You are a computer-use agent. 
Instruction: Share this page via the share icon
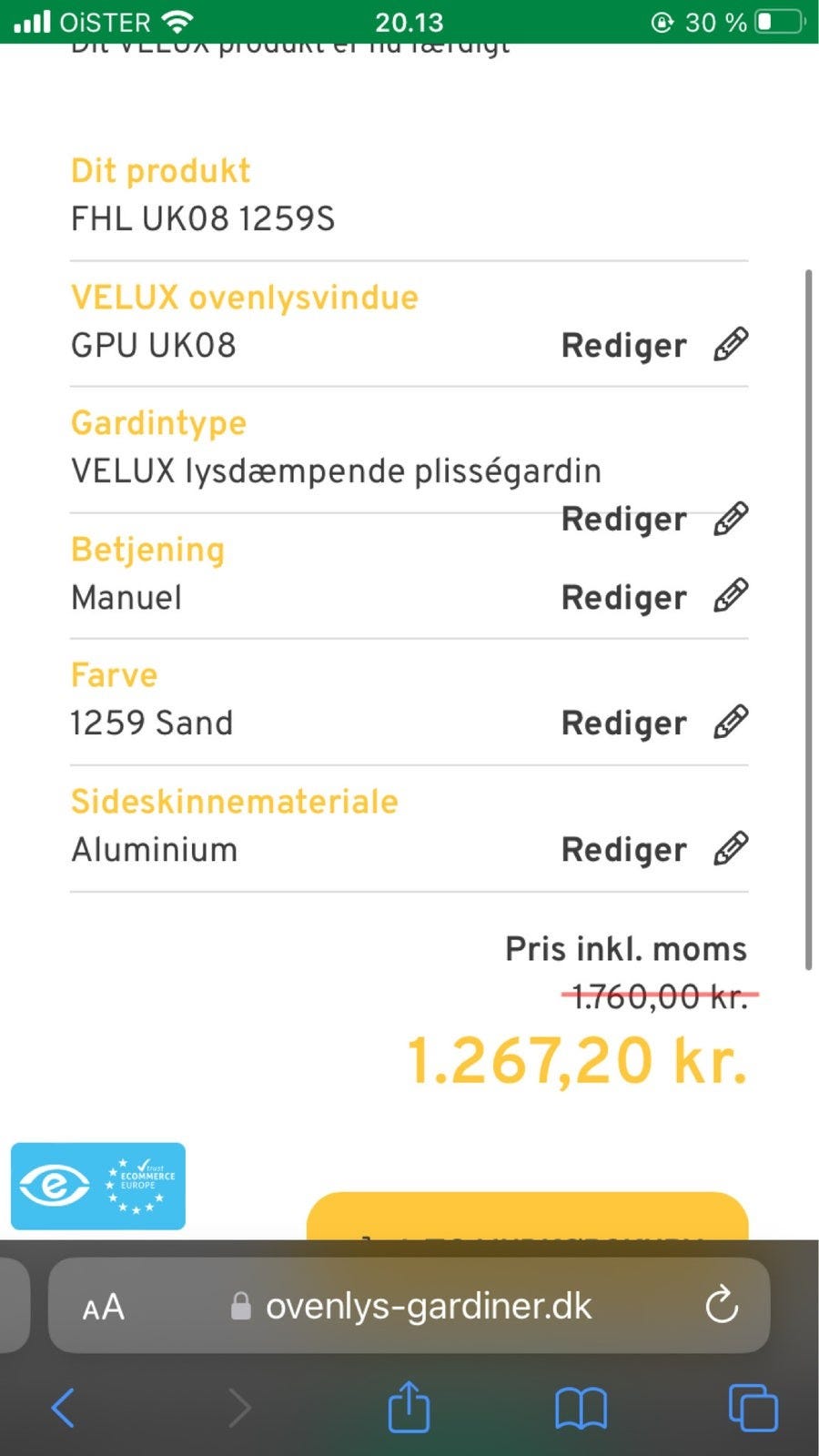pyautogui.click(x=409, y=1407)
